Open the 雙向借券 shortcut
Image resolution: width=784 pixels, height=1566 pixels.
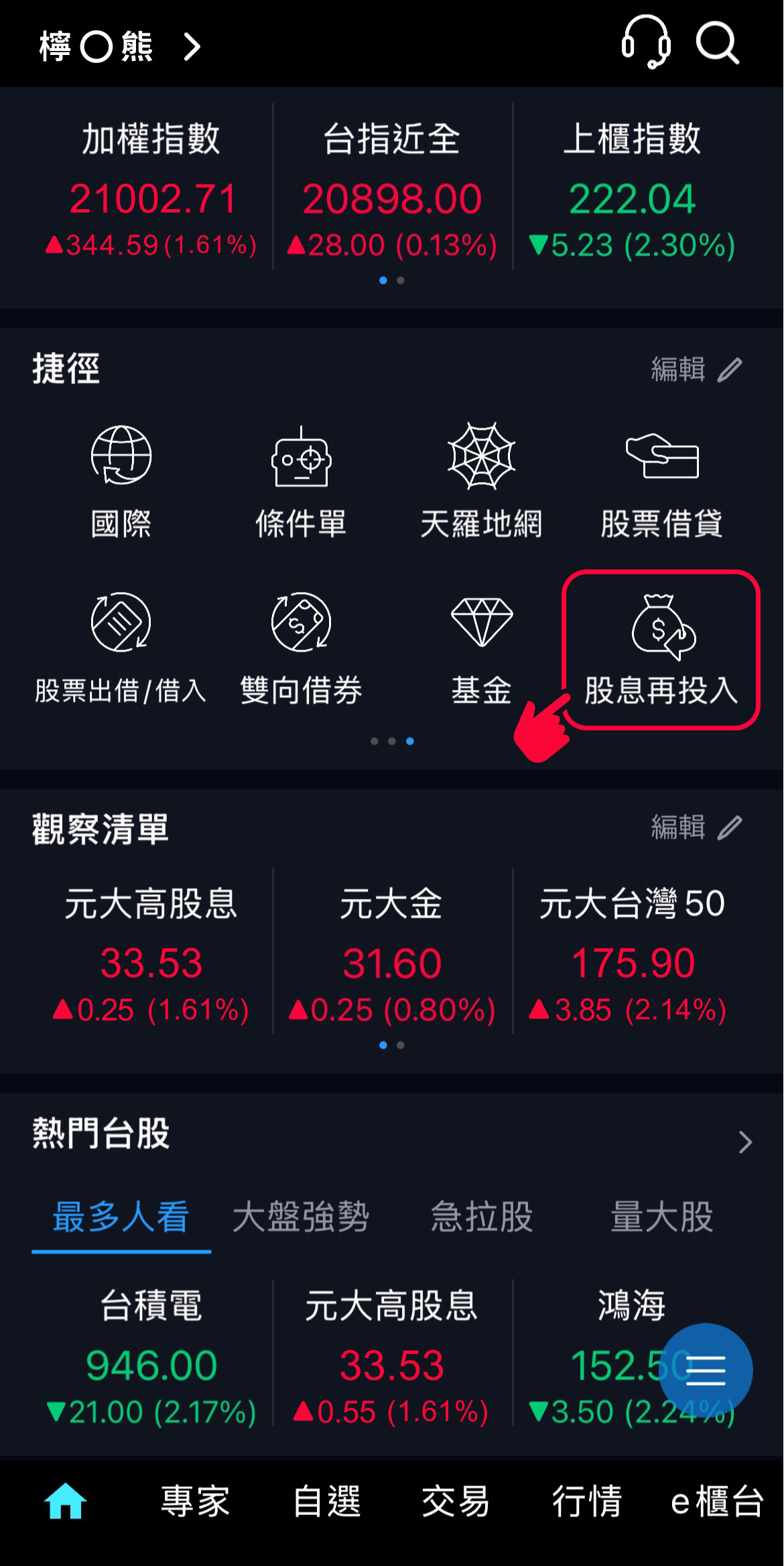(x=301, y=649)
